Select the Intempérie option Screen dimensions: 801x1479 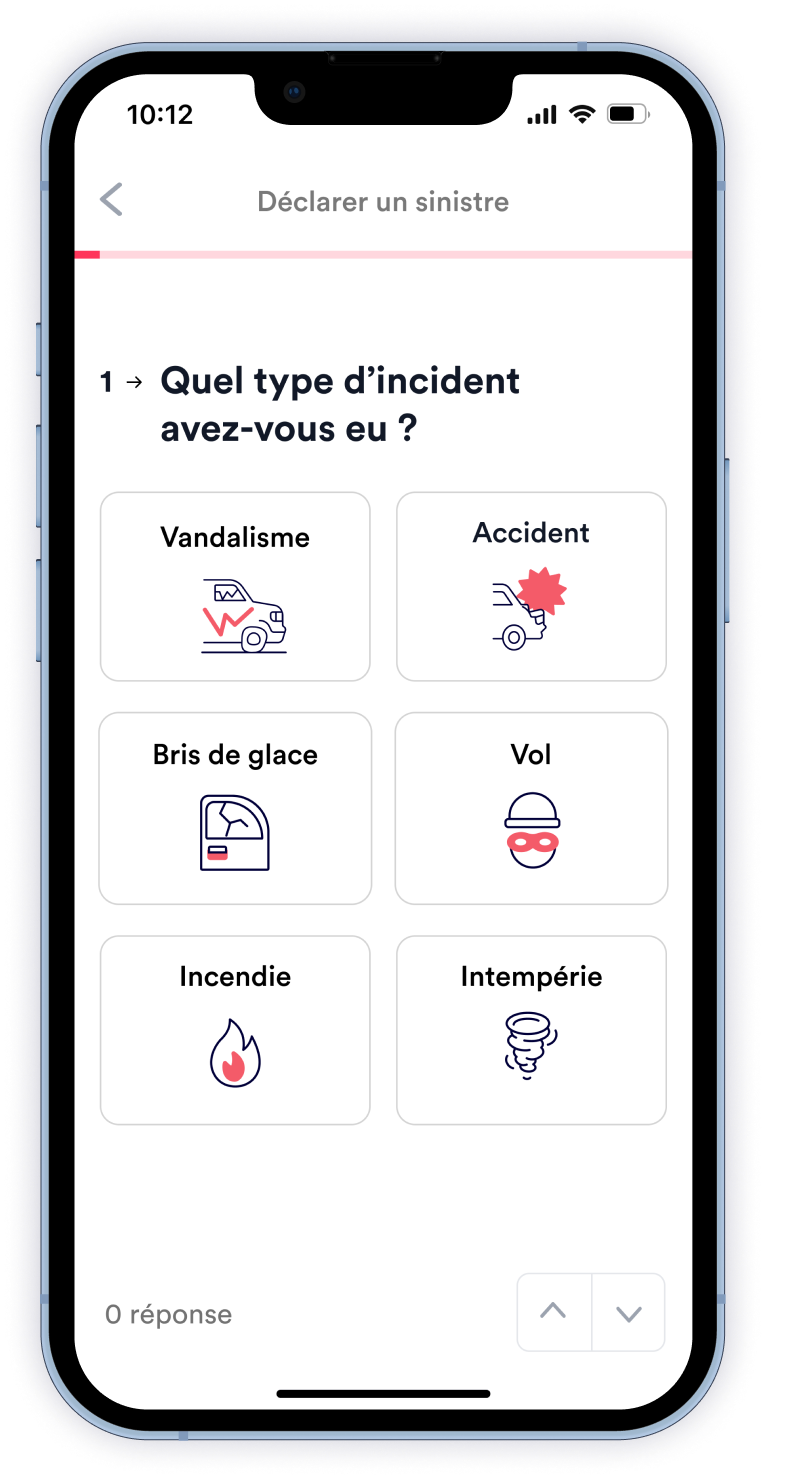tap(531, 1029)
